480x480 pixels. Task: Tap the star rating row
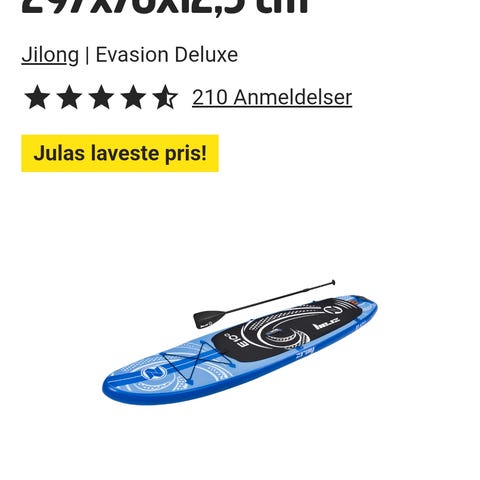click(x=101, y=97)
